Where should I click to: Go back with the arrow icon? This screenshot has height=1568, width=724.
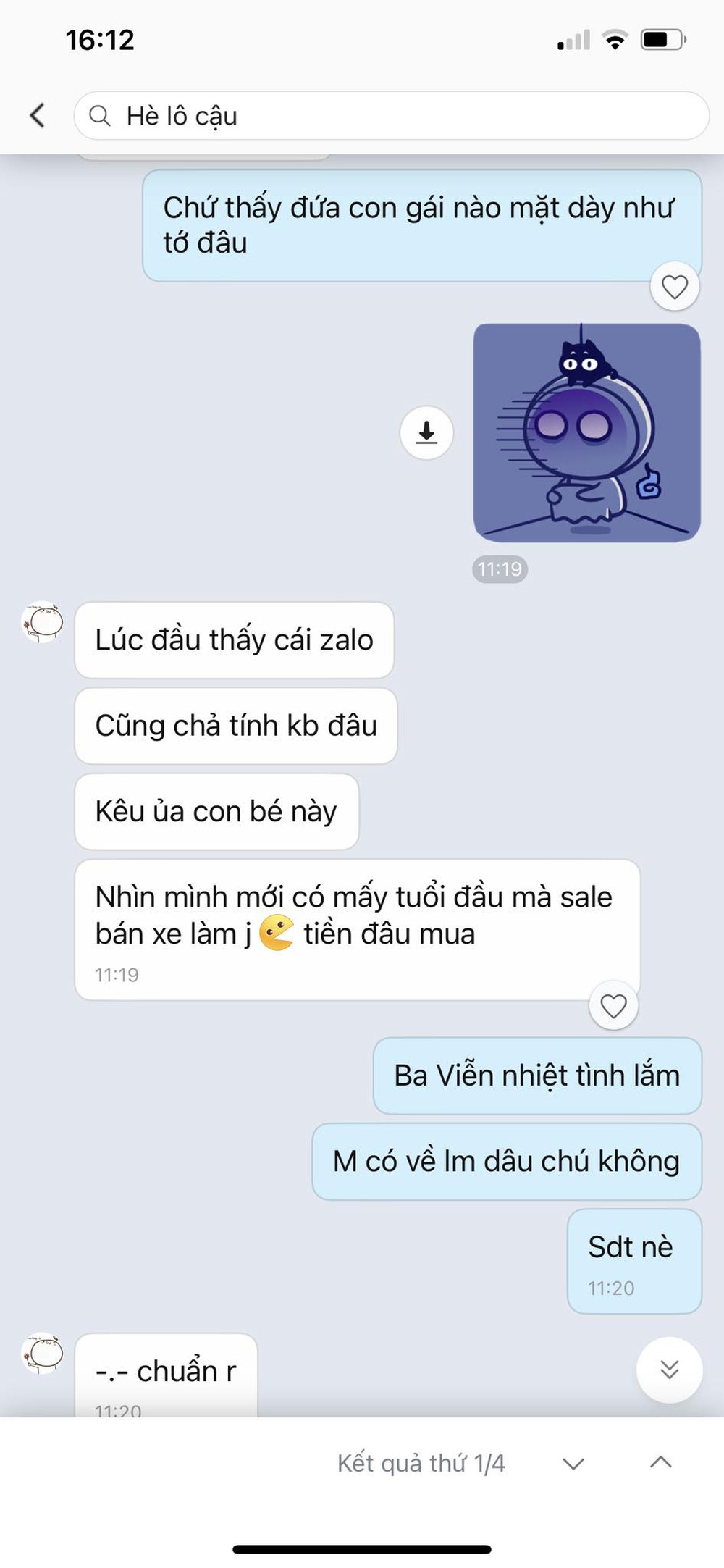[38, 115]
